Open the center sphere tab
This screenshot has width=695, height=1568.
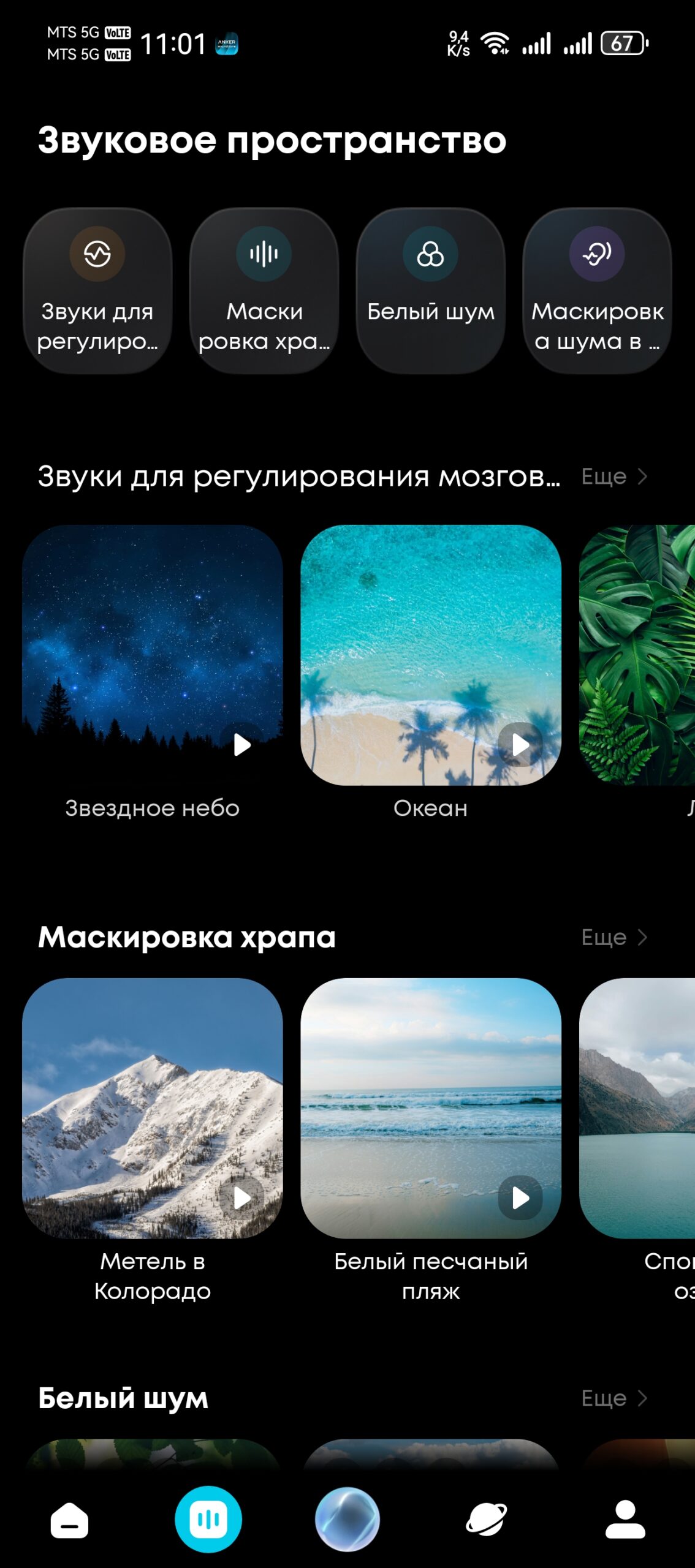(x=347, y=1520)
